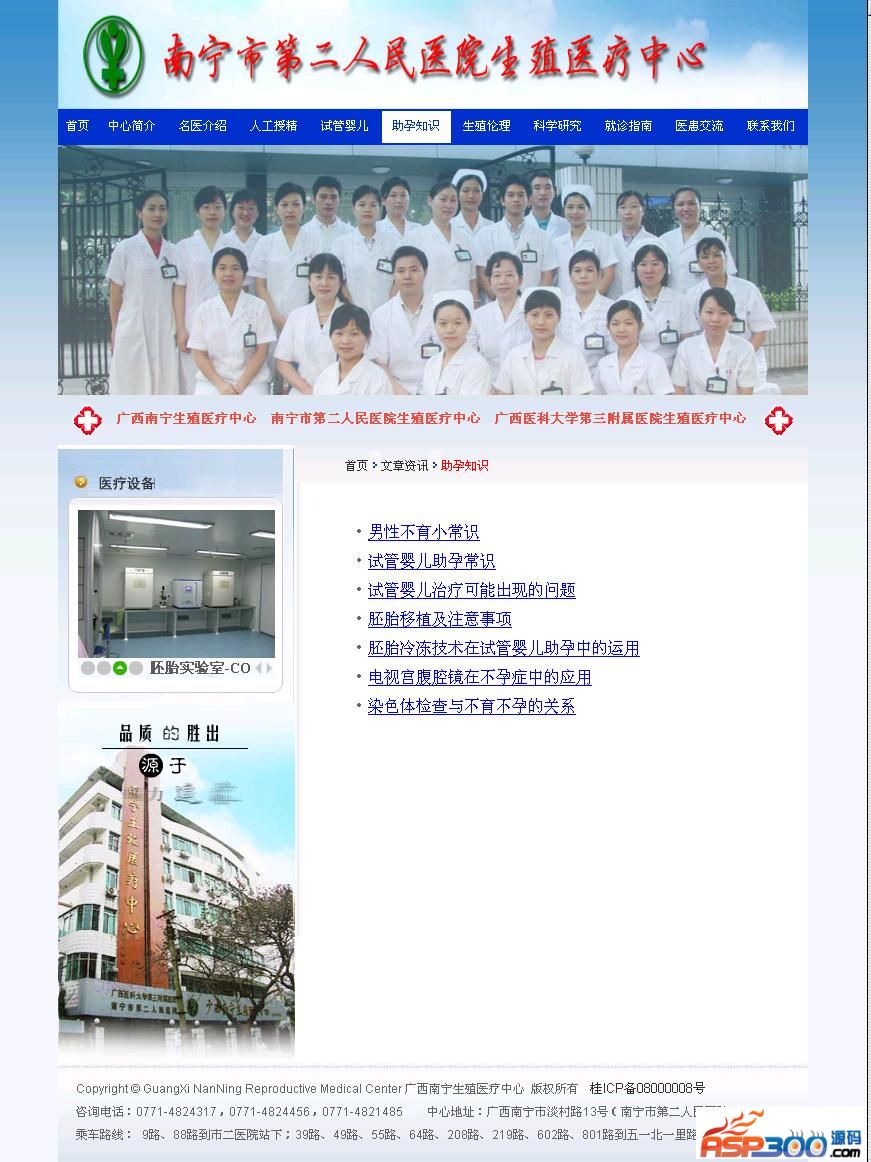Viewport: 871px width, 1162px height.
Task: Open the 联系我们 page
Action: (x=771, y=126)
